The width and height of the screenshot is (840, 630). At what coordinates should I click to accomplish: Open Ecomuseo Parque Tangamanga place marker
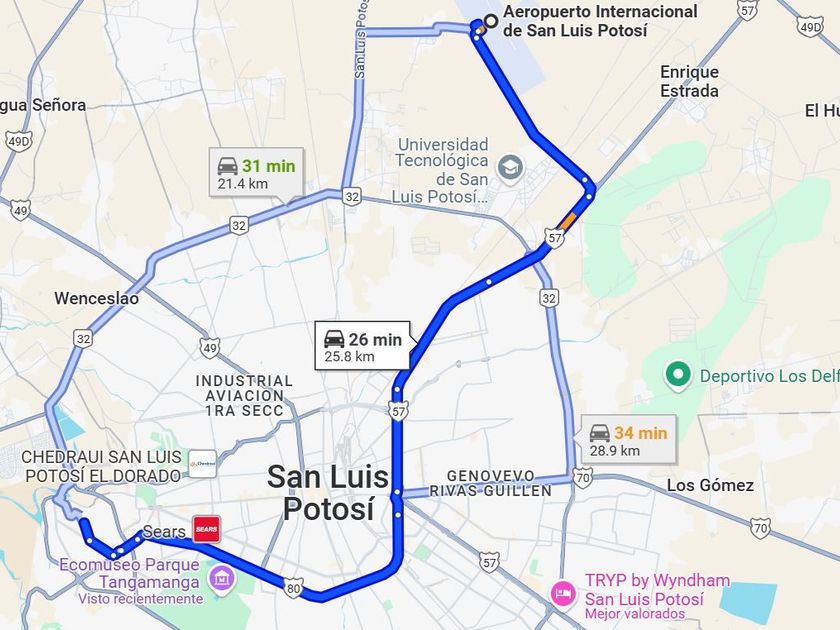click(222, 578)
